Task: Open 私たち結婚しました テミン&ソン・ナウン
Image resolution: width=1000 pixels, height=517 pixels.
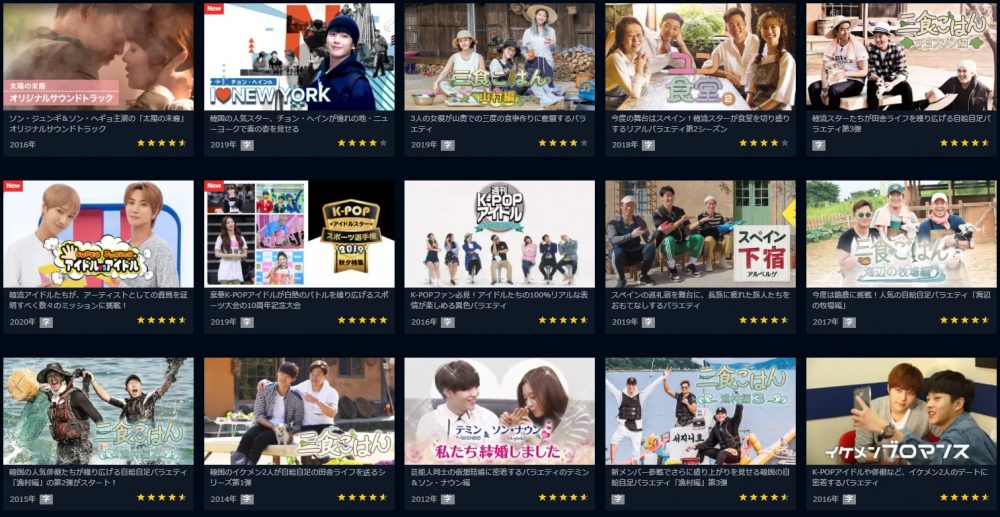Action: coord(499,411)
